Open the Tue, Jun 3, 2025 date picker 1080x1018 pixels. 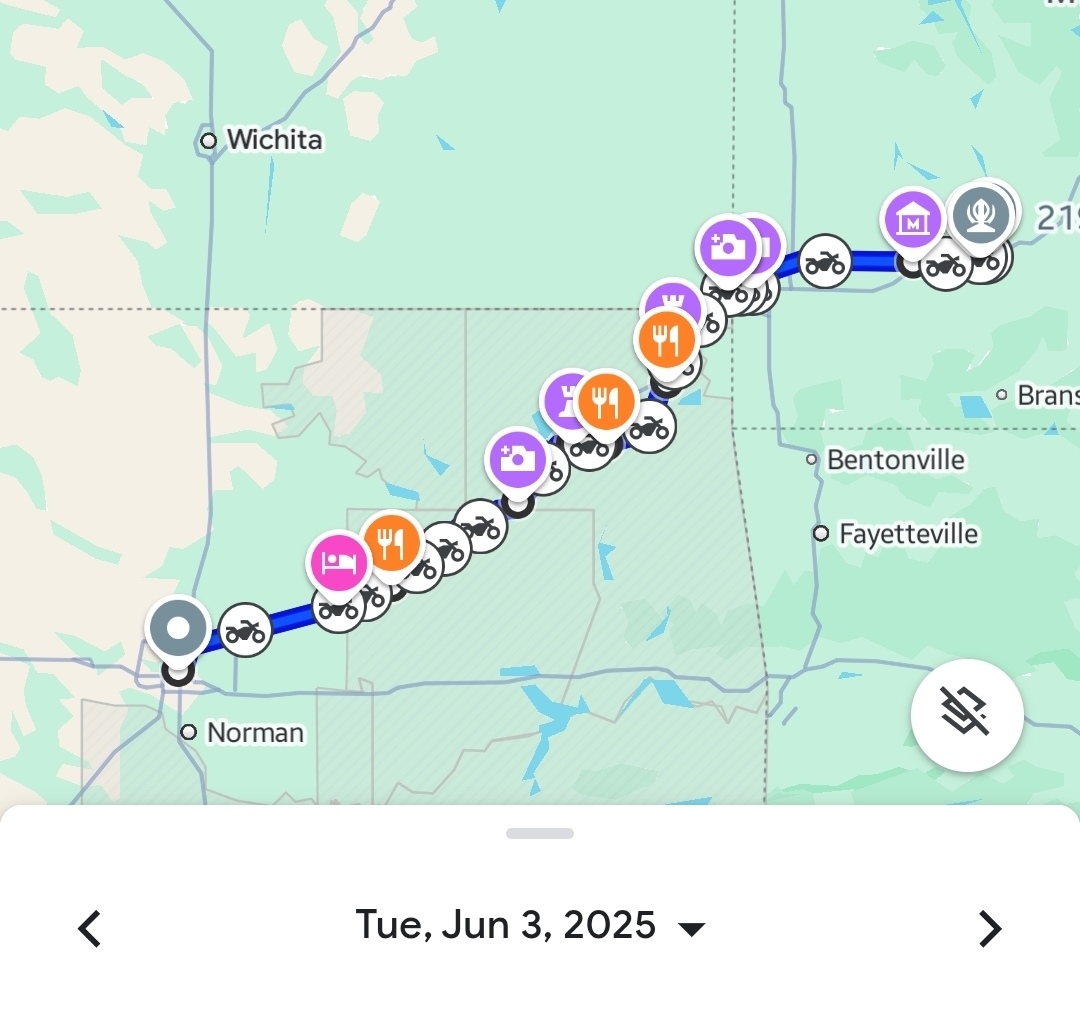pyautogui.click(x=530, y=926)
